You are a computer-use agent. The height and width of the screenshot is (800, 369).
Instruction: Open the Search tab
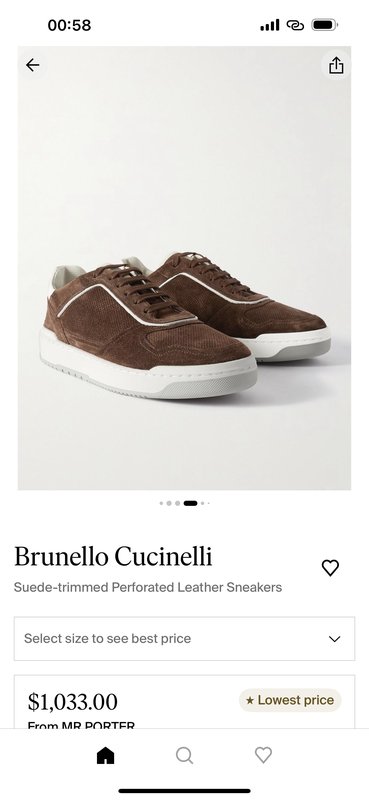[x=184, y=755]
